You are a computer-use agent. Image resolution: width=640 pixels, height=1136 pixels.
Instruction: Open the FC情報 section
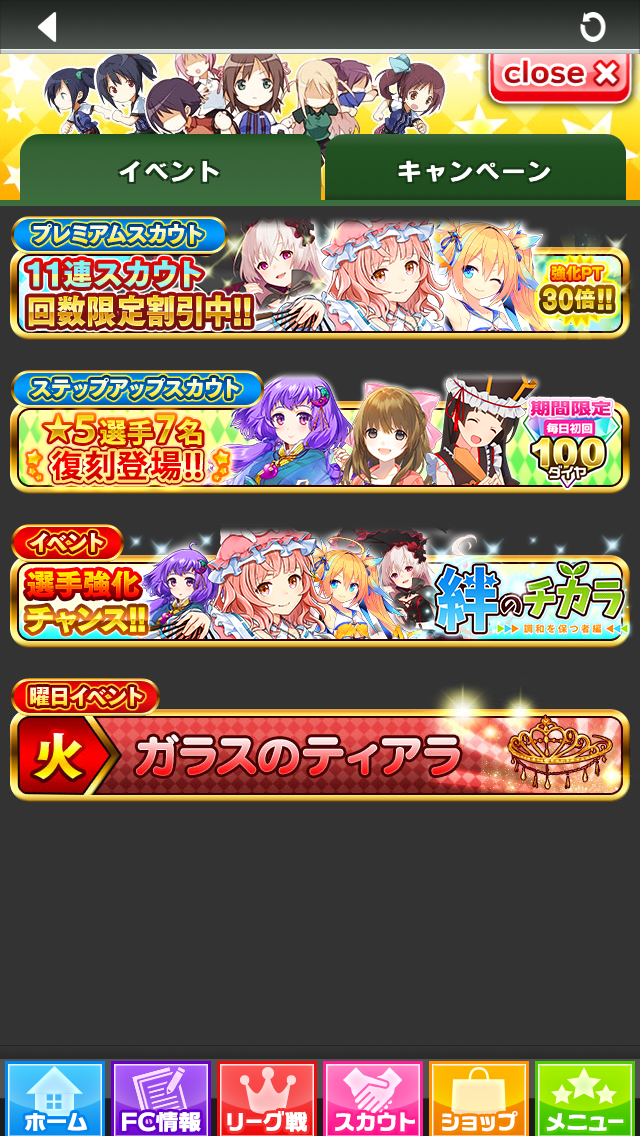(161, 1100)
